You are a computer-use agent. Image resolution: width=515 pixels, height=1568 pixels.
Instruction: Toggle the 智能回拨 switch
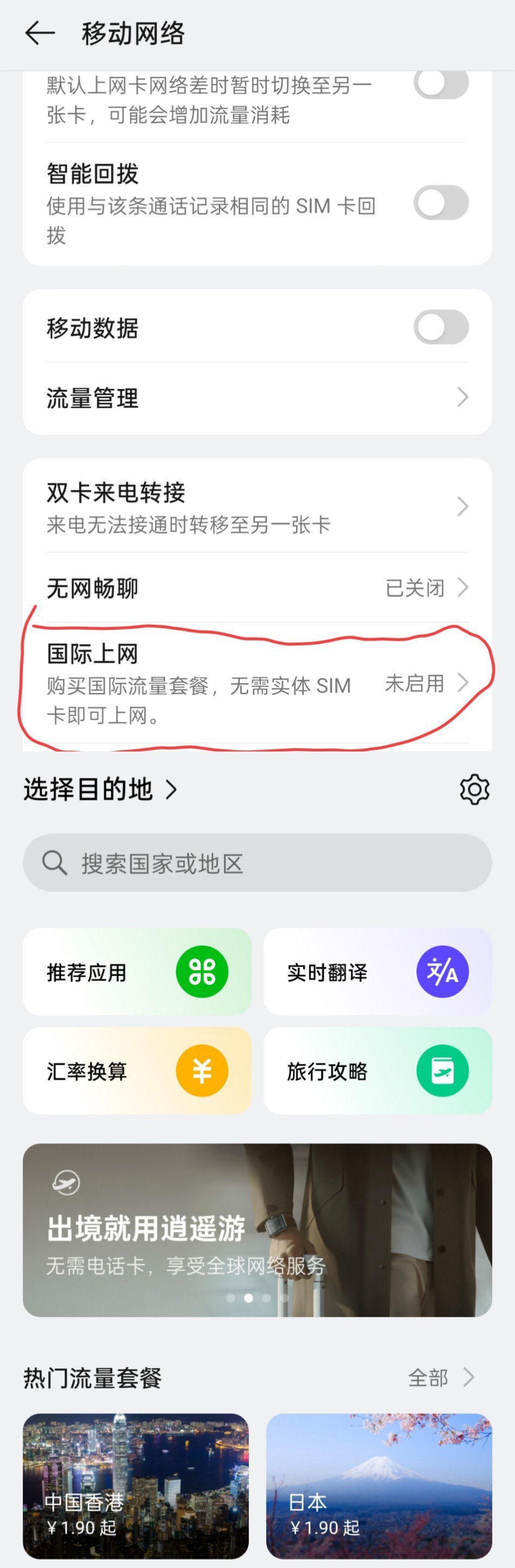(x=441, y=203)
